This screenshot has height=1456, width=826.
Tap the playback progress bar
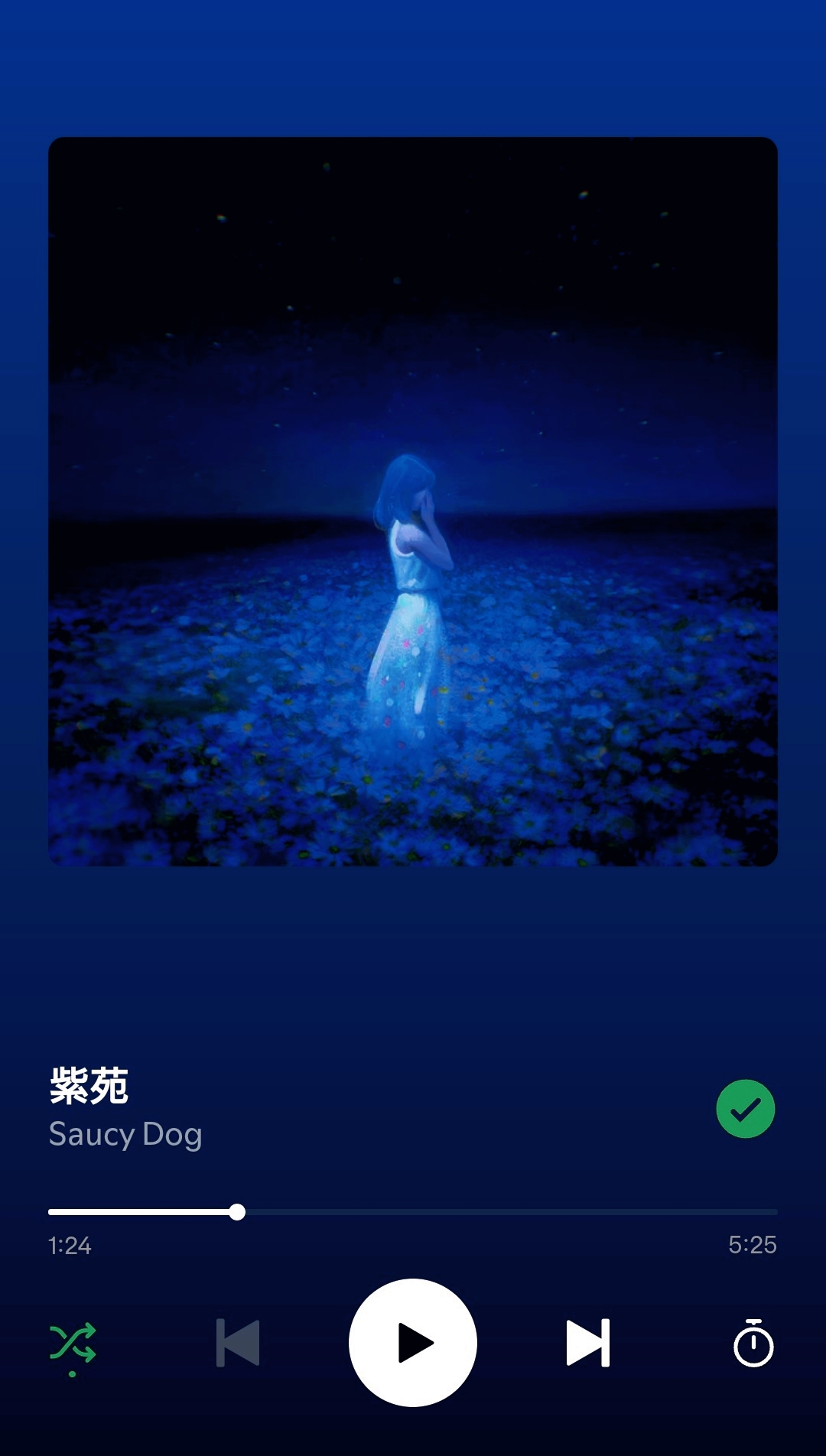[413, 1212]
